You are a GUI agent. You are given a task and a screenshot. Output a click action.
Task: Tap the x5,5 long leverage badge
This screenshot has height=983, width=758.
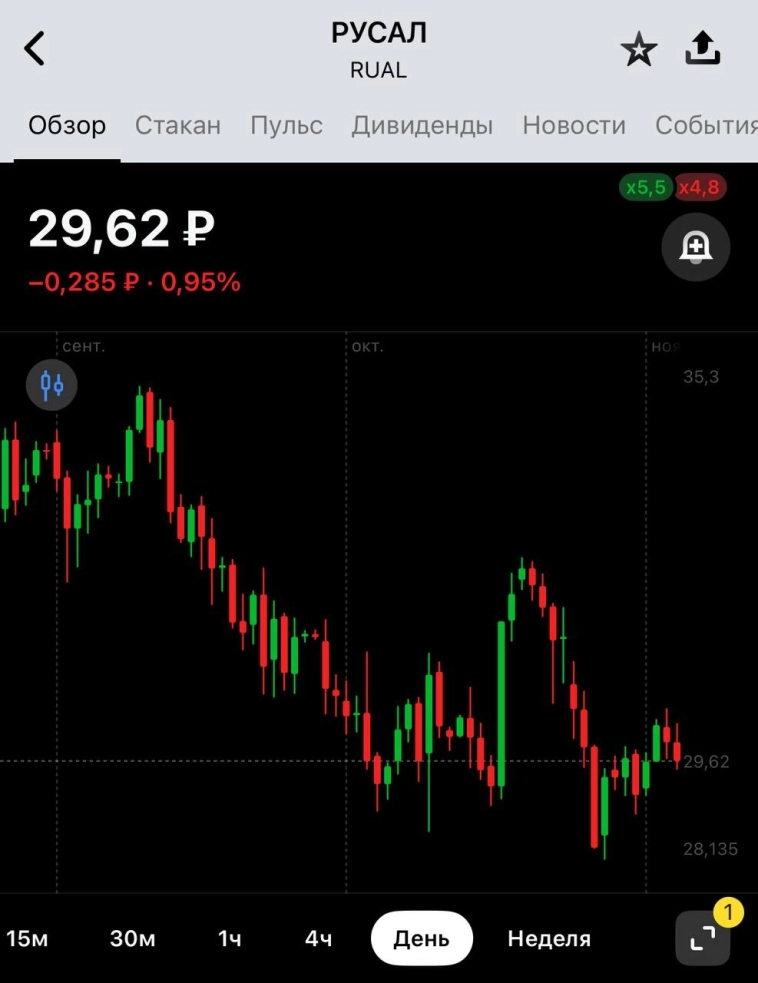coord(645,187)
